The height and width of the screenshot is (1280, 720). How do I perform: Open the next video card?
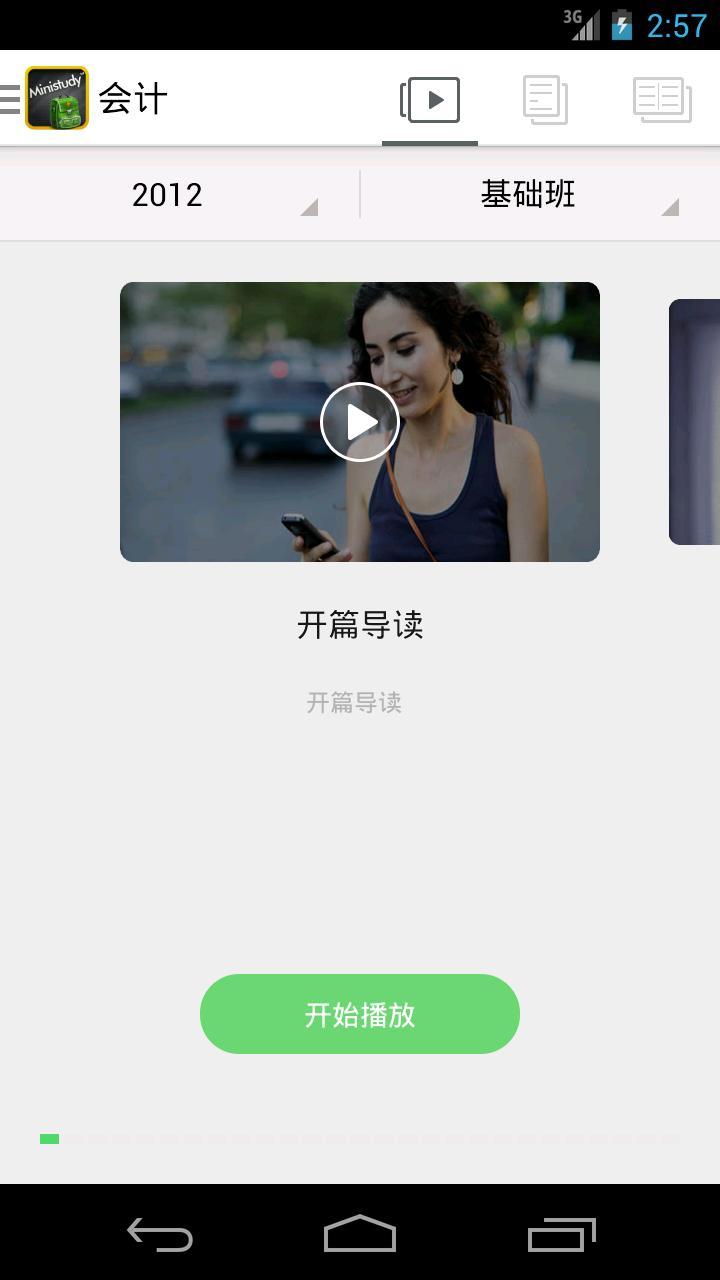point(696,422)
